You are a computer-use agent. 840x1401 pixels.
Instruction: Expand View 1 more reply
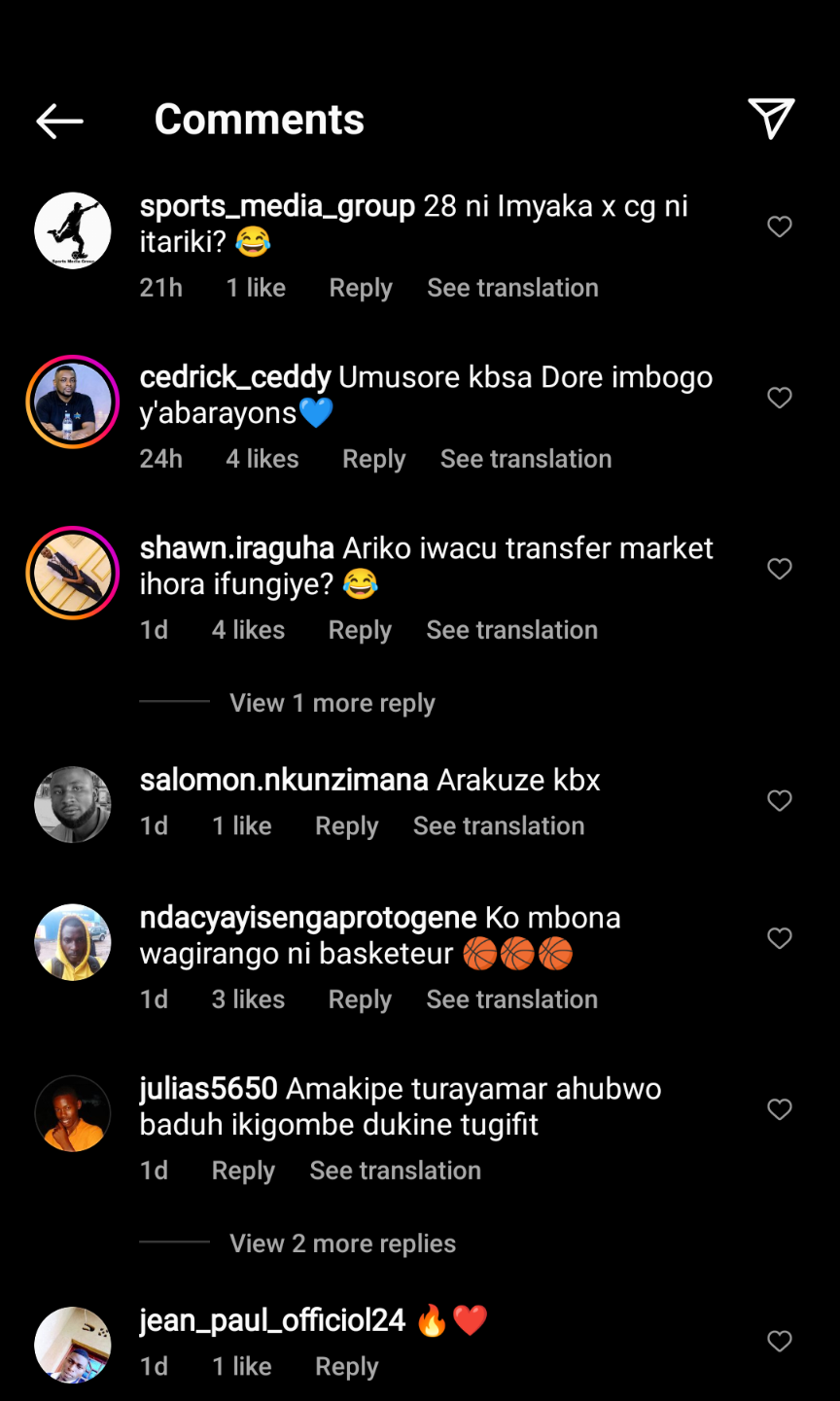coord(332,703)
